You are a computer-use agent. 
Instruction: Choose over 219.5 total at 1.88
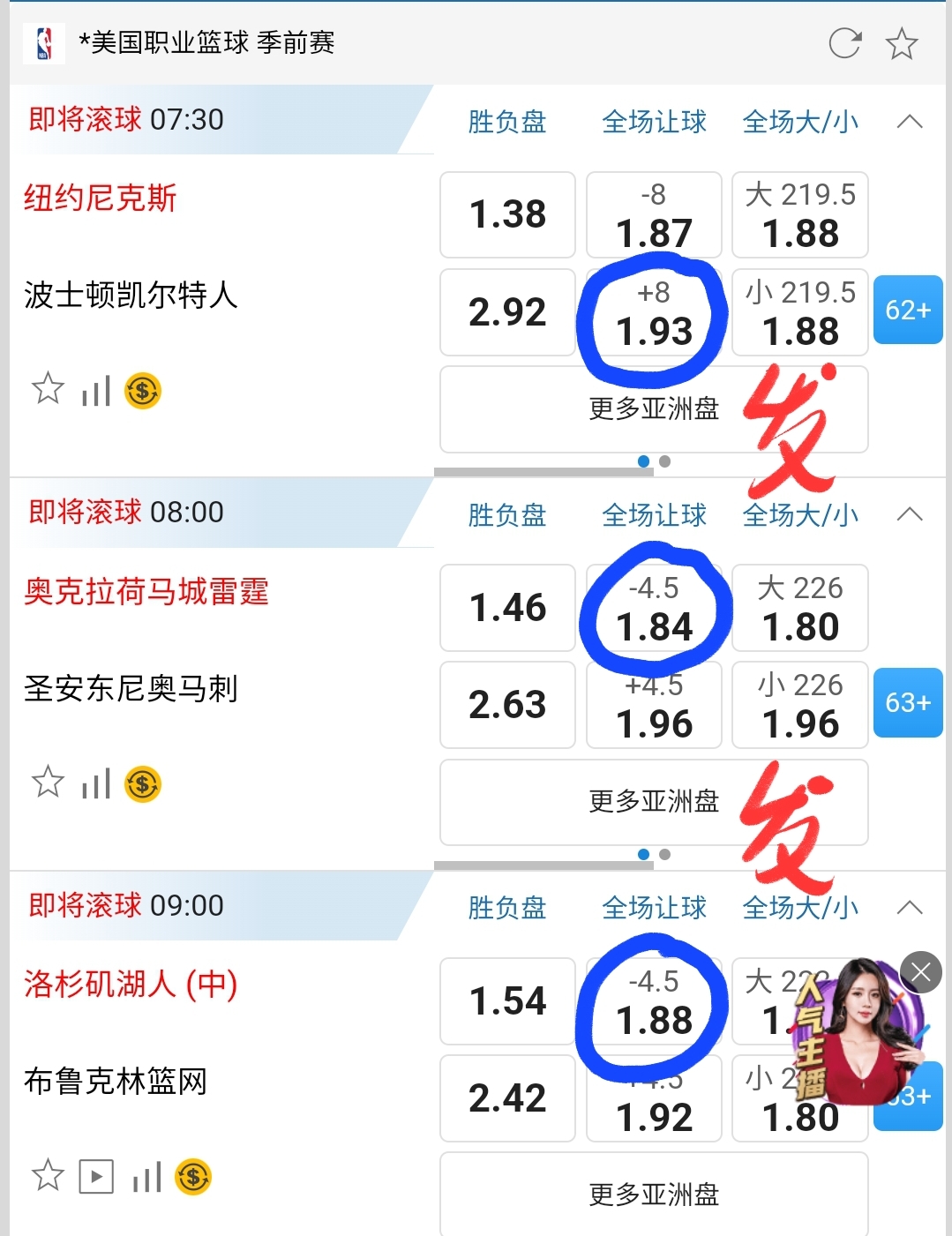[x=800, y=214]
